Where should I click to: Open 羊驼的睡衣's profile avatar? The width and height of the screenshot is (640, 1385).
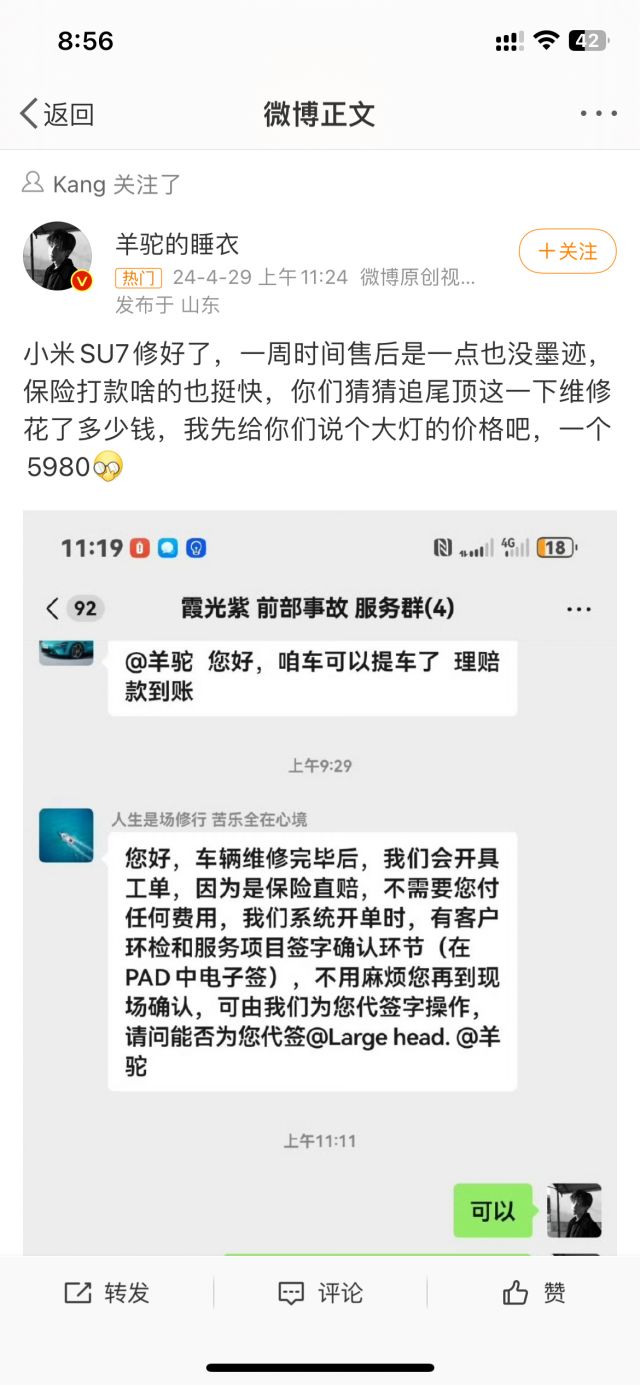tap(58, 257)
